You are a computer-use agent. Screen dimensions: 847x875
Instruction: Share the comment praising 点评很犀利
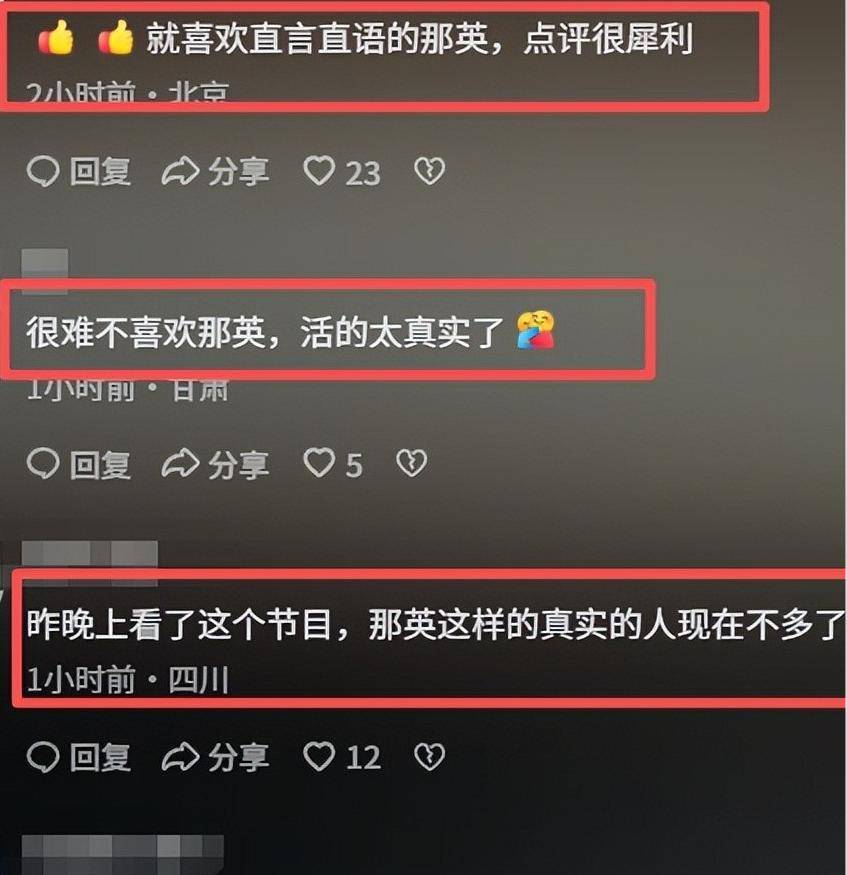pos(216,172)
